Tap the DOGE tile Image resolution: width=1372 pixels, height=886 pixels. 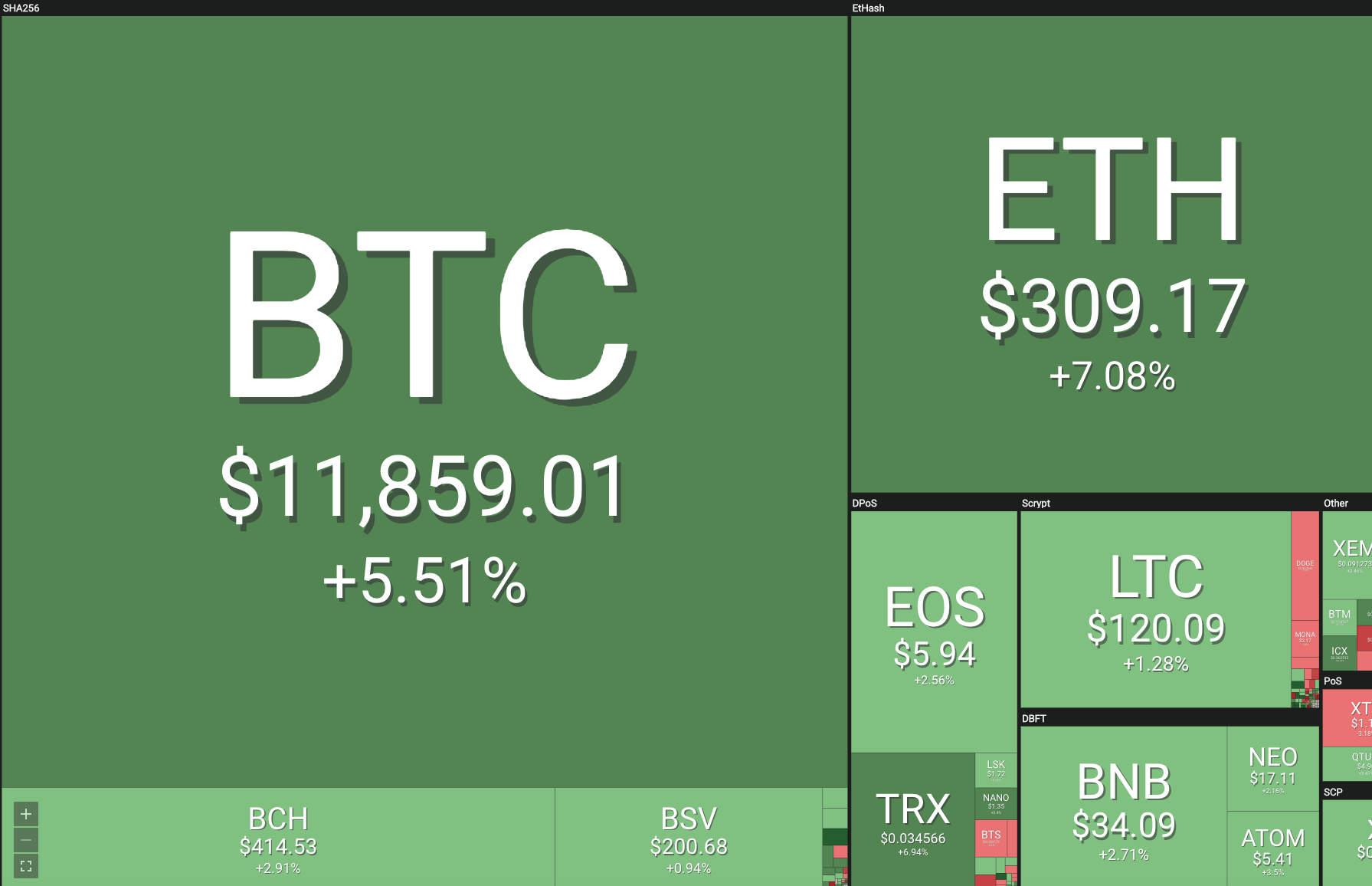tap(1305, 566)
